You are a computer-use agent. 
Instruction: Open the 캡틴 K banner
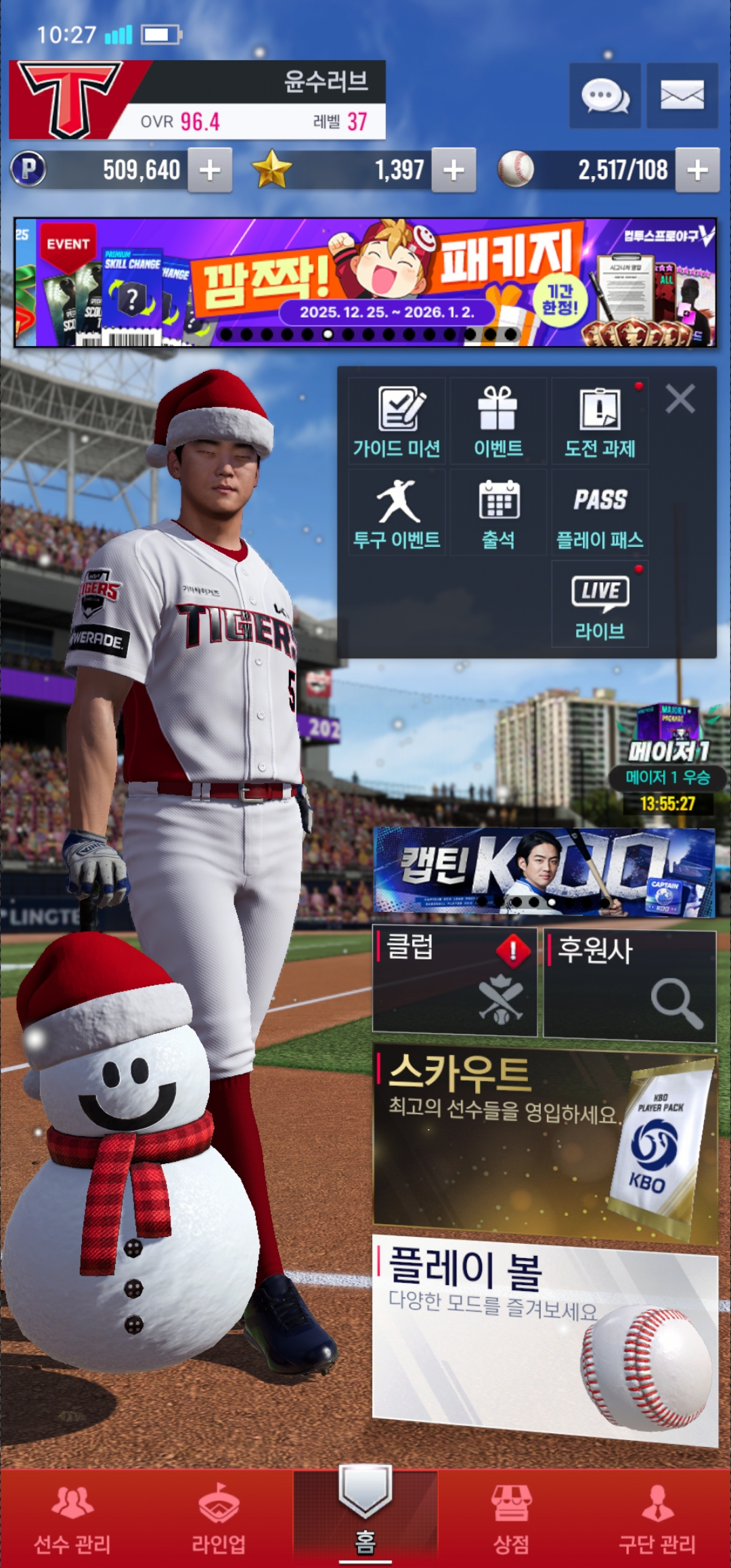click(x=544, y=872)
